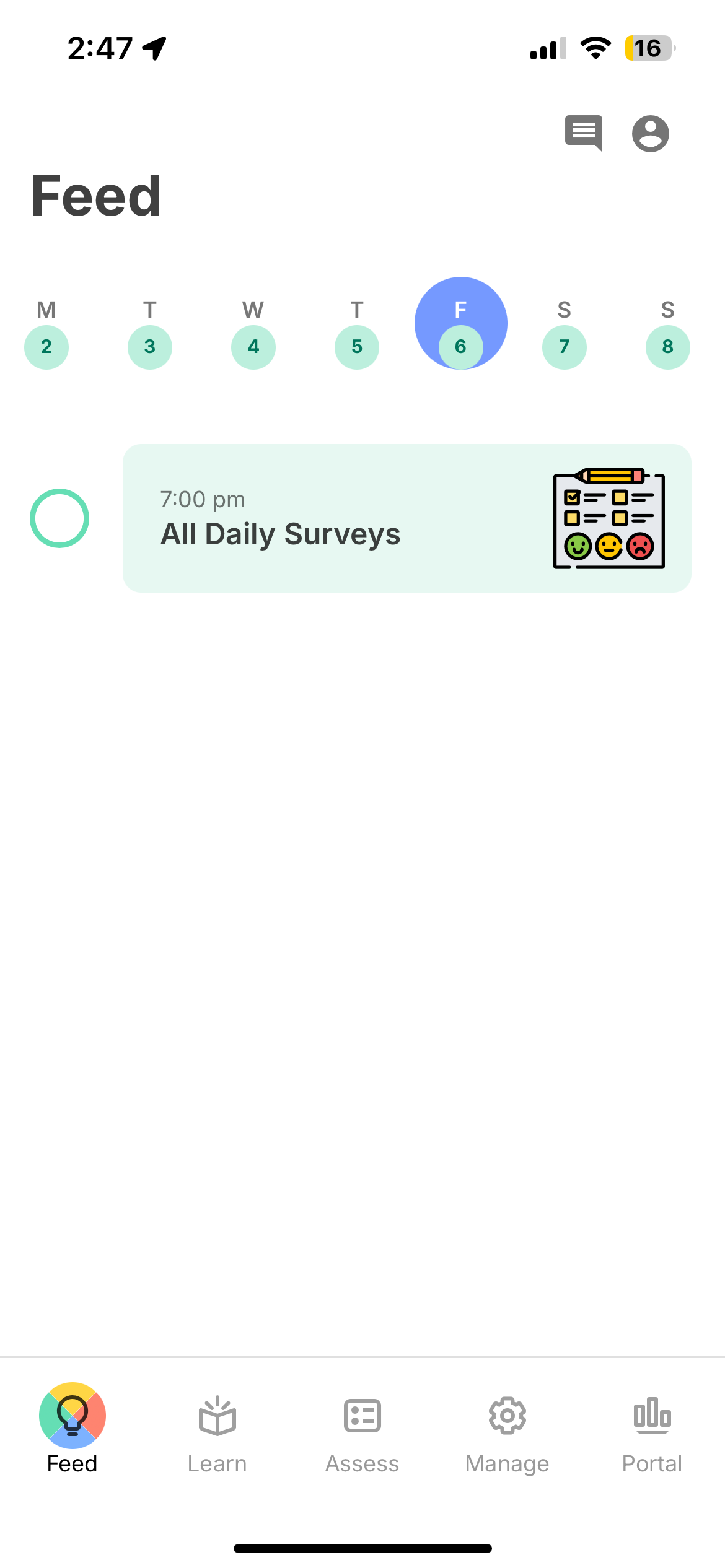Tap the highlighted Friday date circle
The width and height of the screenshot is (725, 1568).
(460, 323)
